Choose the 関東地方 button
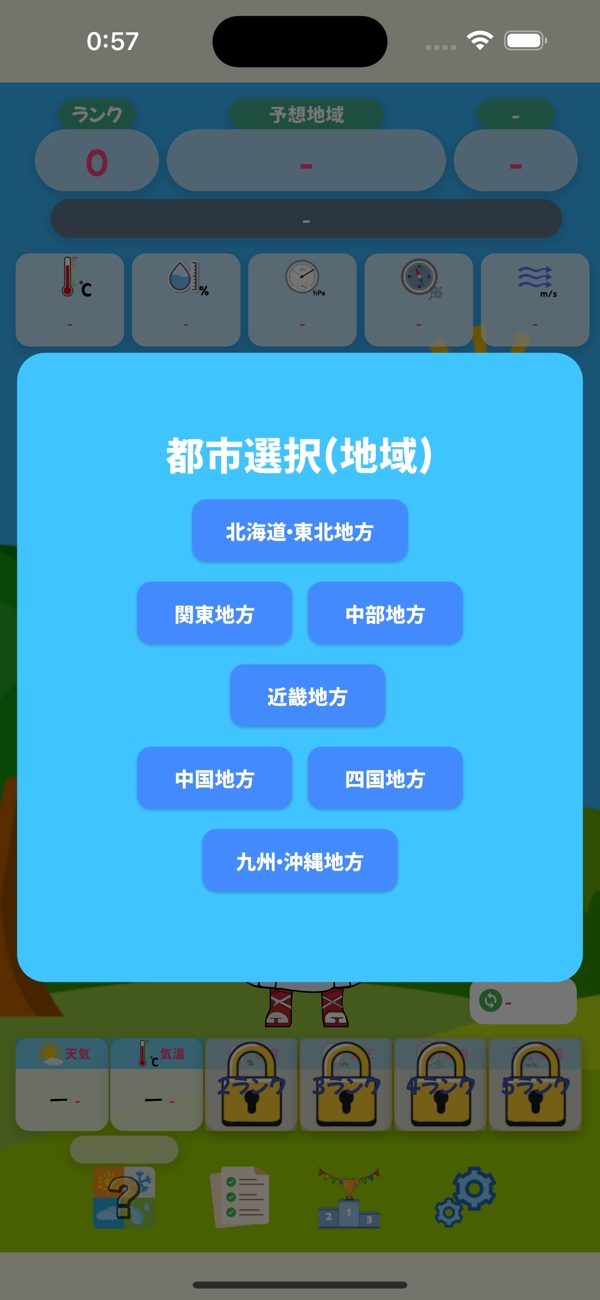 point(215,614)
